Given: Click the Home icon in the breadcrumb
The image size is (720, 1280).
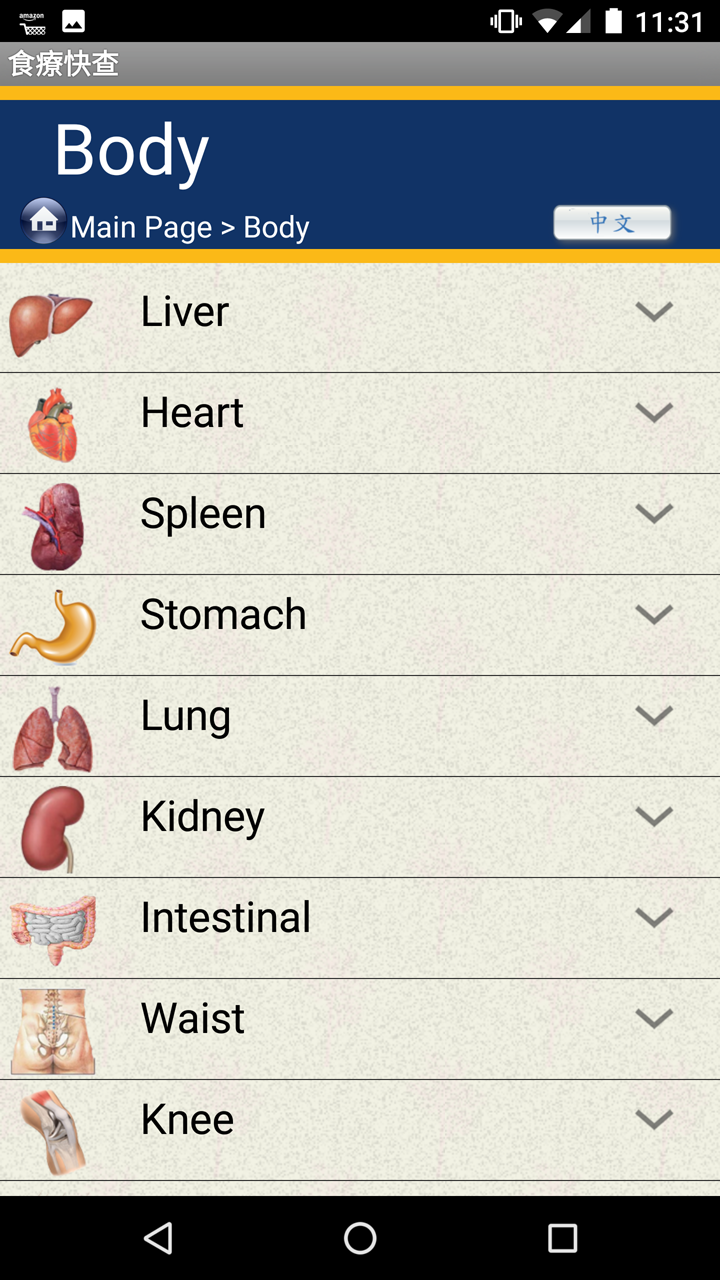Looking at the screenshot, I should pos(42,221).
